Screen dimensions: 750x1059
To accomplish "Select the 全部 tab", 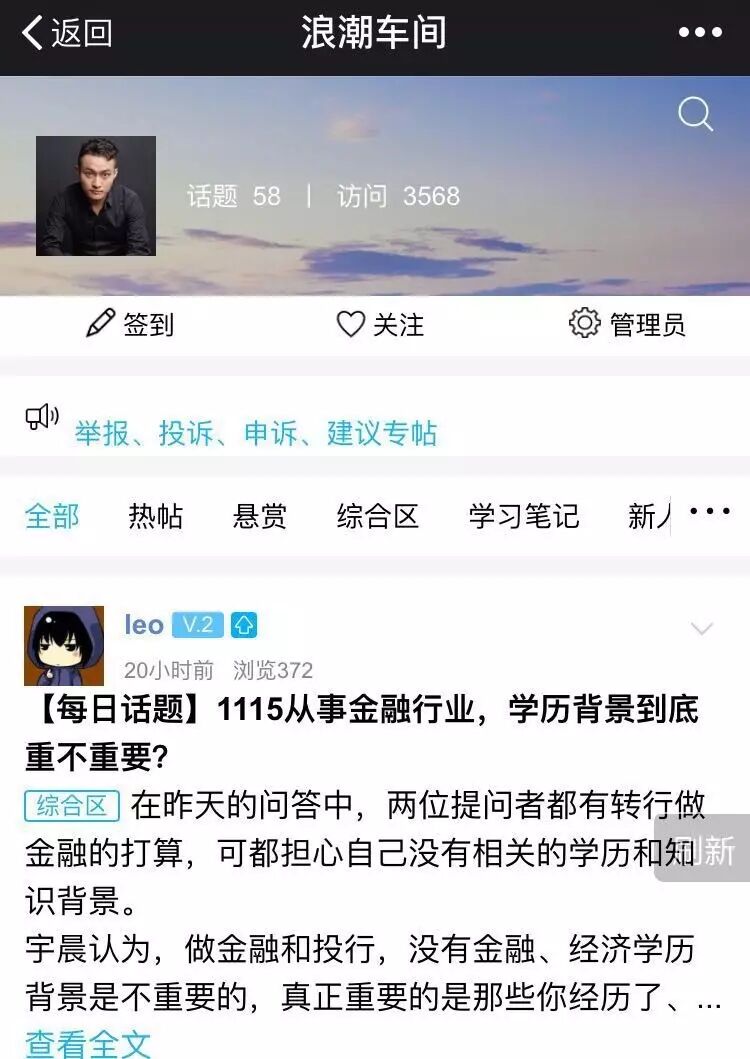I will click(x=52, y=516).
